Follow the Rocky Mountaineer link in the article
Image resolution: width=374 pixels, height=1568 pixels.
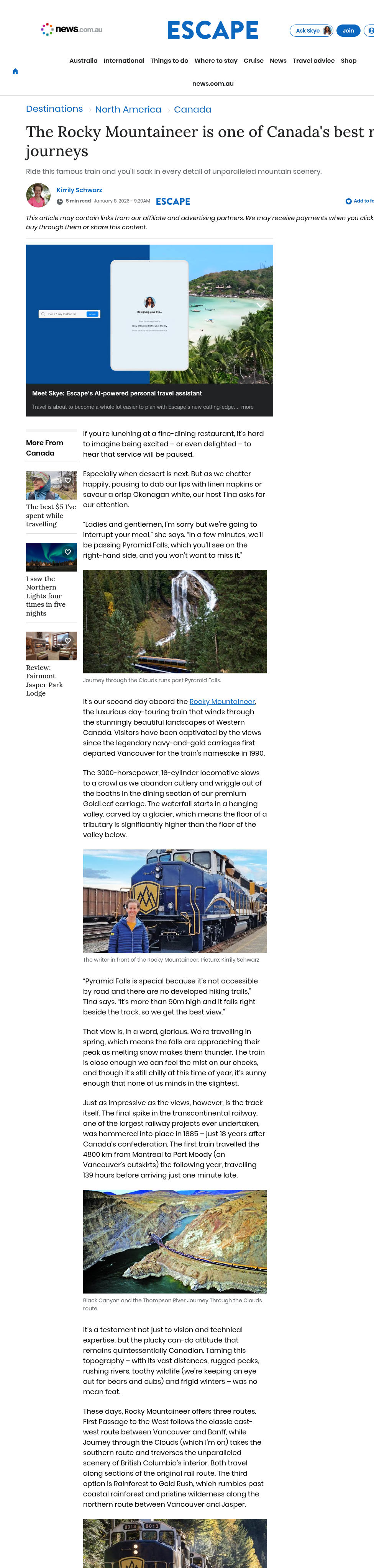pyautogui.click(x=222, y=702)
